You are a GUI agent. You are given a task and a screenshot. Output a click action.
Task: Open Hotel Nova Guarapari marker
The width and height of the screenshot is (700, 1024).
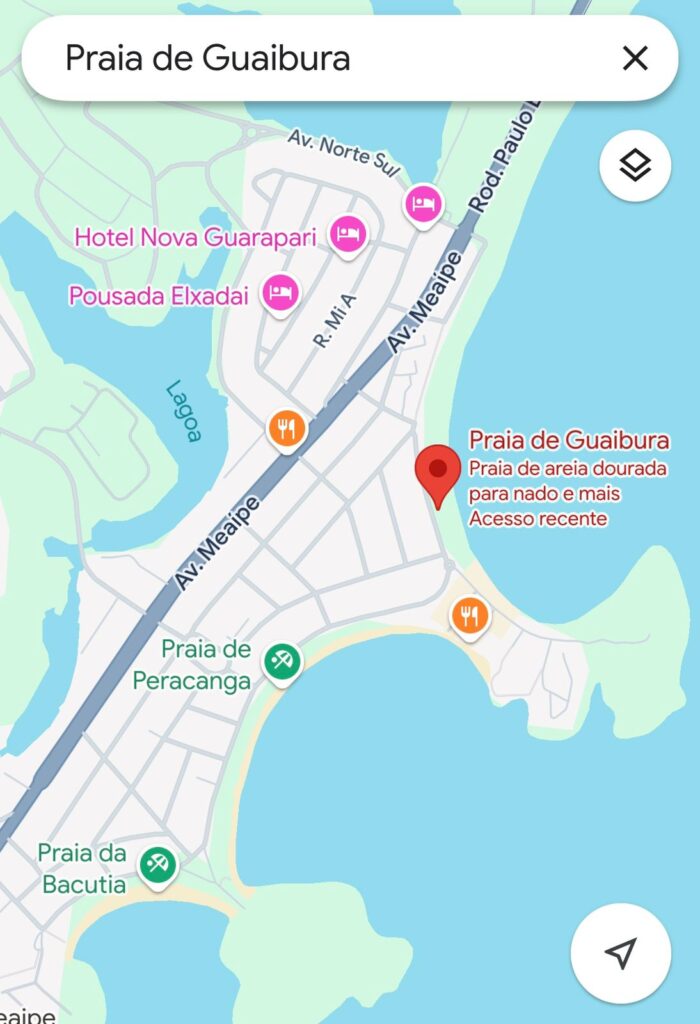[348, 235]
